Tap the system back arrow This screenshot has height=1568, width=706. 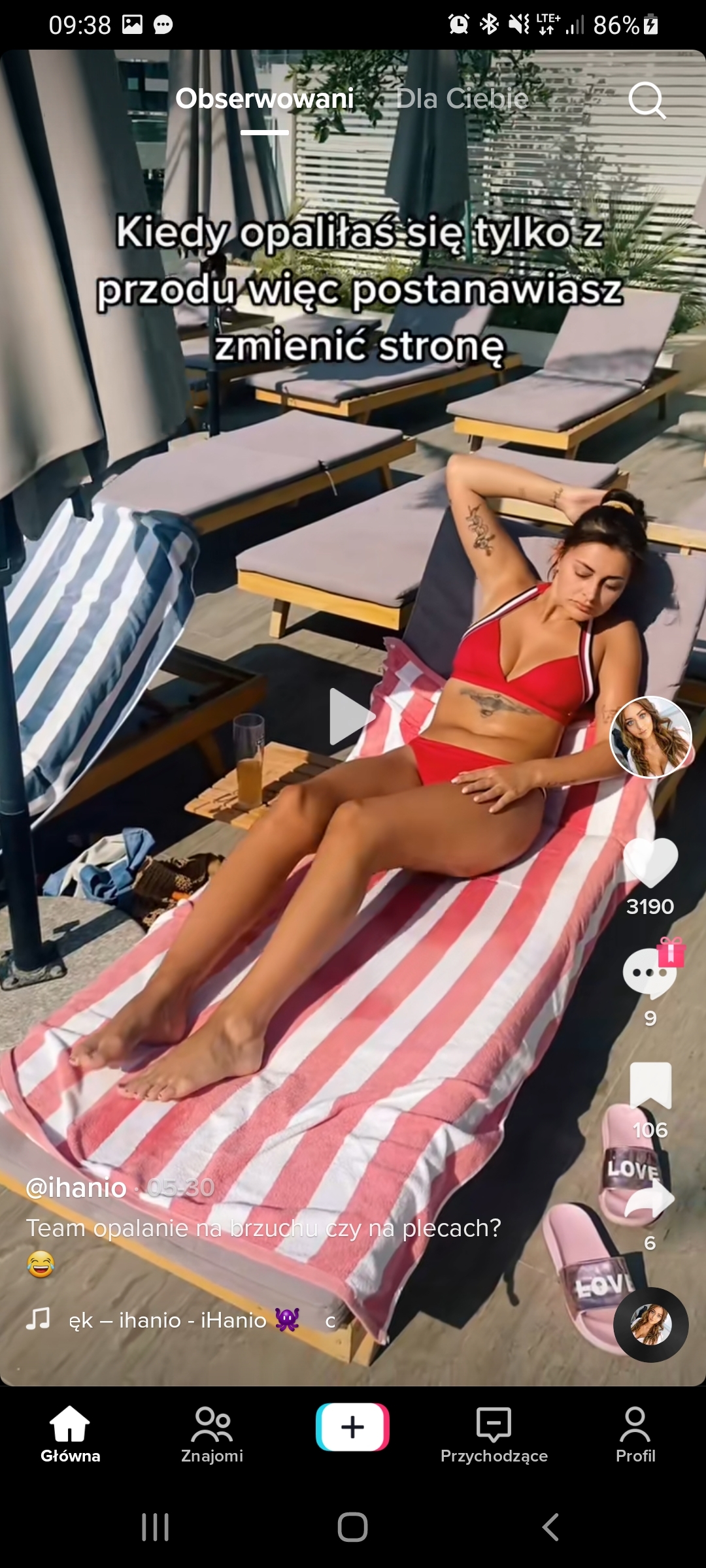point(550,1527)
